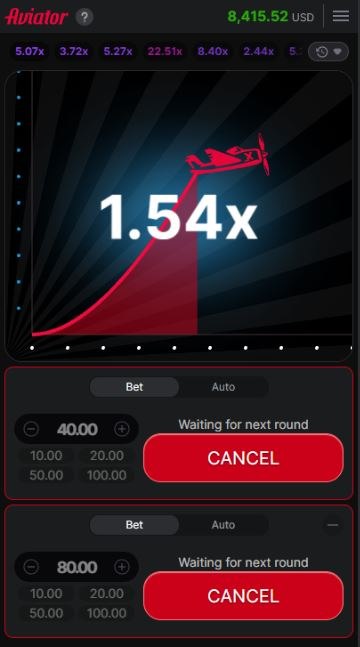Select 10.00 preset in the second bet panel
The image size is (360, 647).
pos(46,593)
